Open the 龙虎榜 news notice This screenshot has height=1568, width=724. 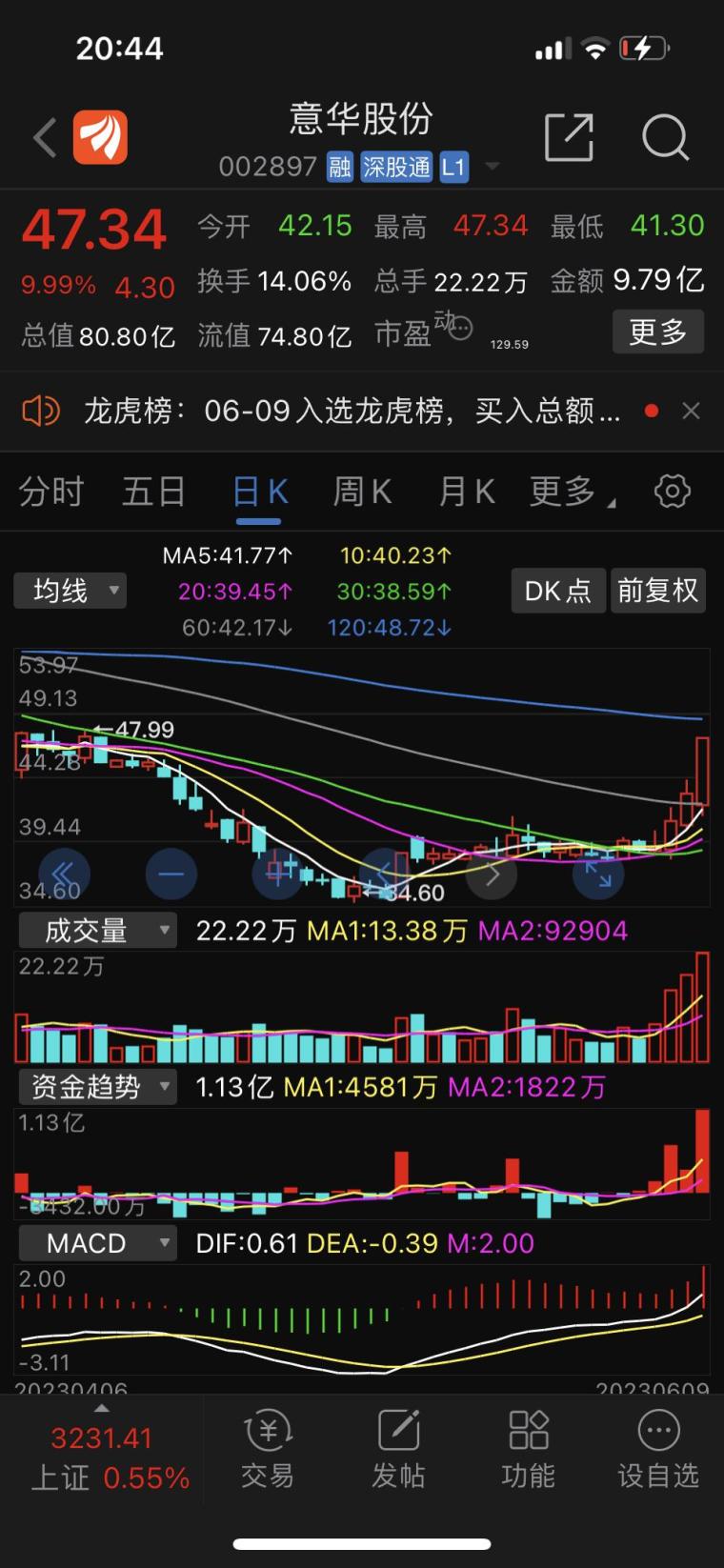(x=352, y=411)
